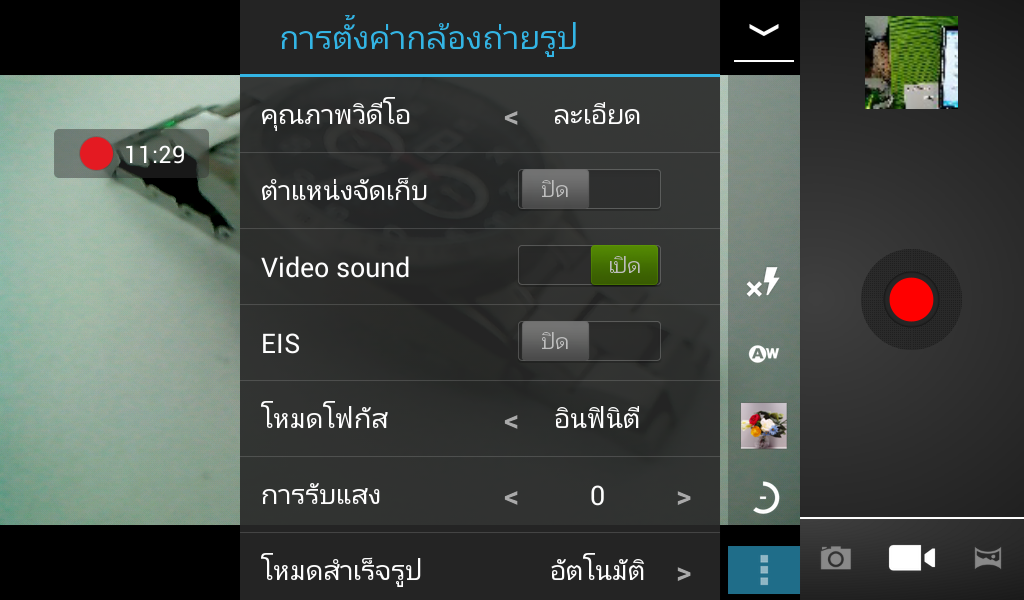Decrease การรับแสง with the left arrow
Viewport: 1024px width, 600px height.
pyautogui.click(x=511, y=497)
